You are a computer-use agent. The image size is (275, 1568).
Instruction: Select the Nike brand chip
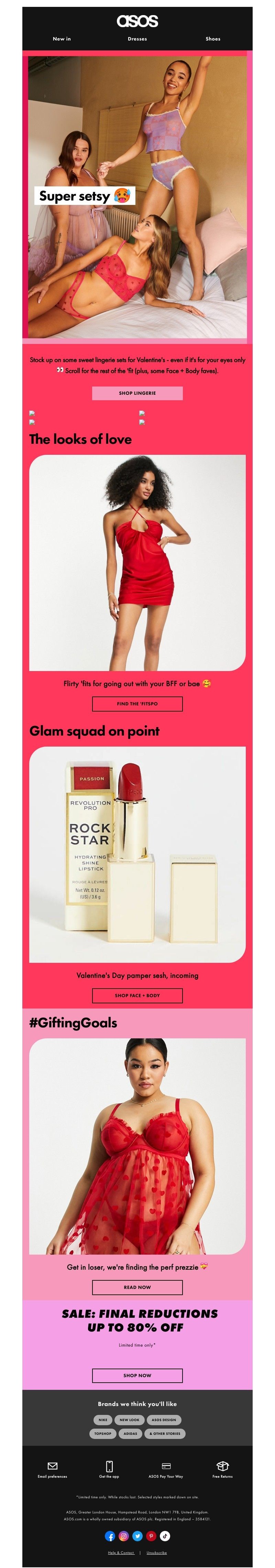tap(103, 1419)
